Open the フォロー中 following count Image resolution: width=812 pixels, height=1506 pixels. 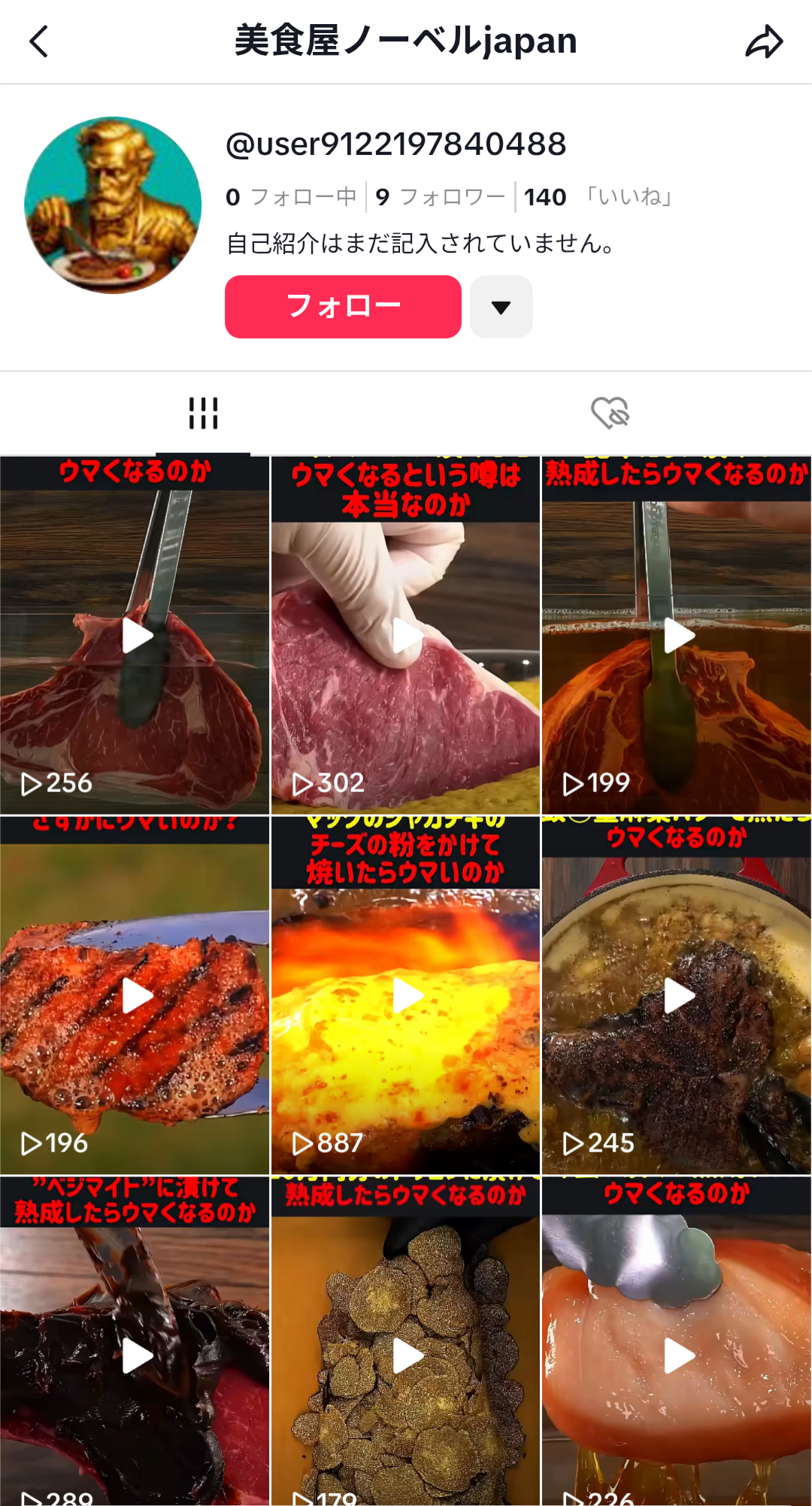click(x=291, y=197)
